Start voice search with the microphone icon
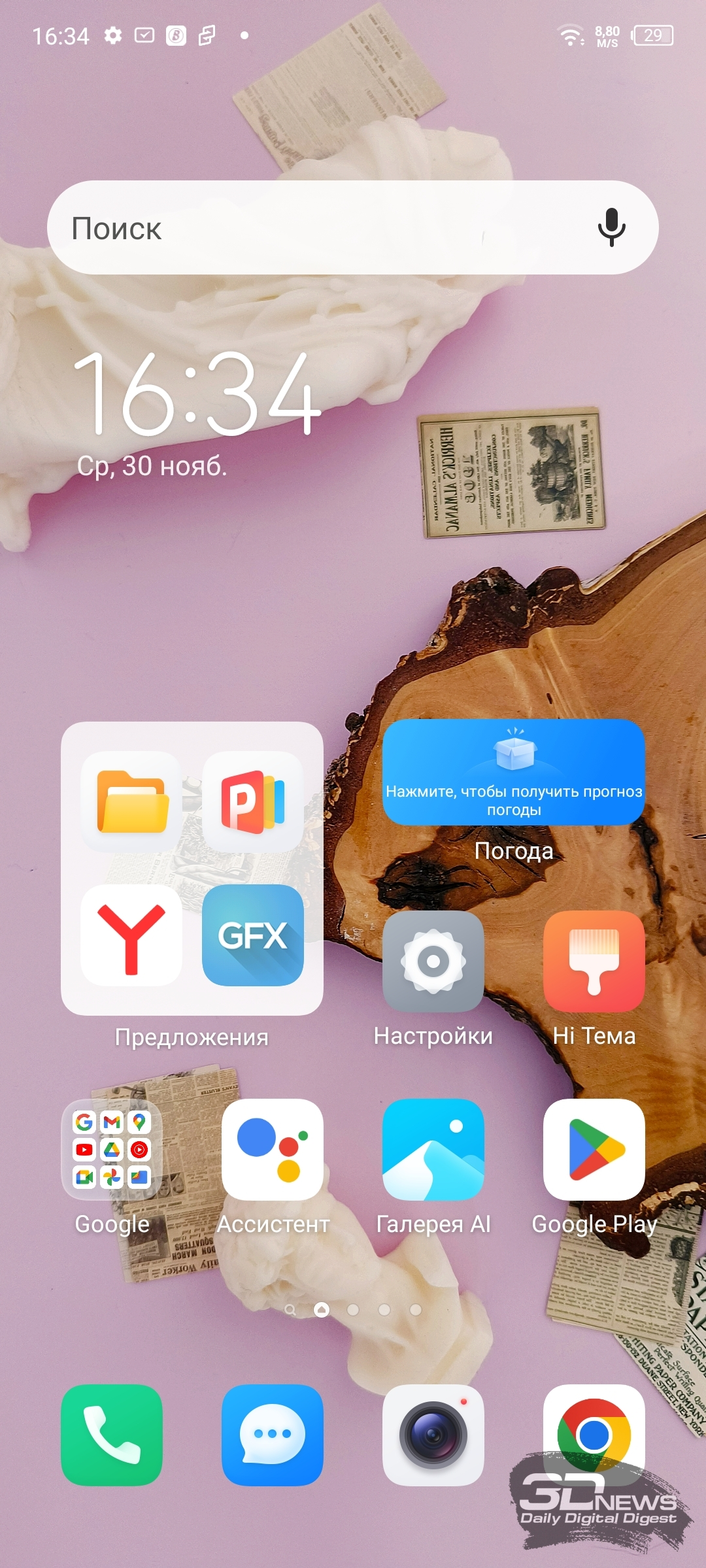 pos(612,227)
